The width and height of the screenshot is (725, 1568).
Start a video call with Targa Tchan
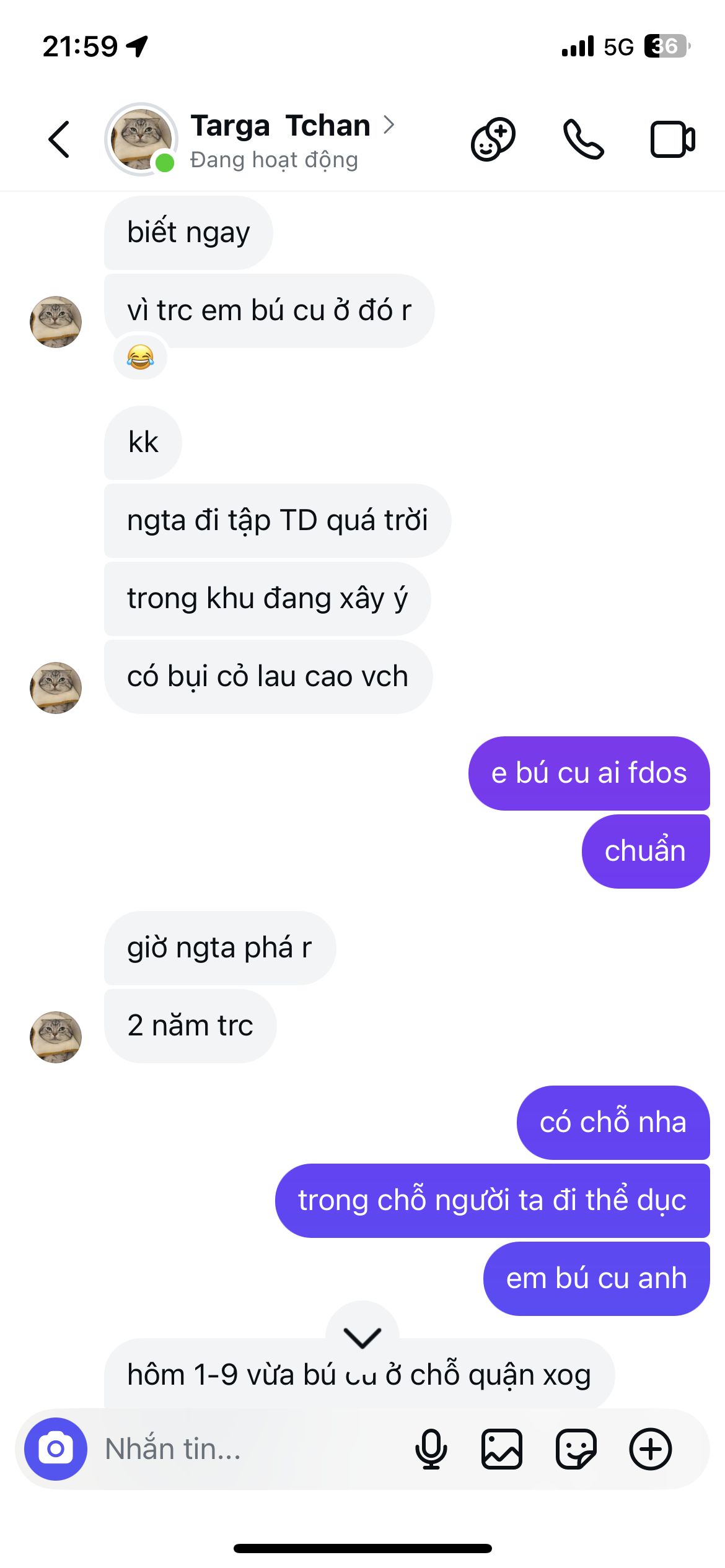(672, 139)
